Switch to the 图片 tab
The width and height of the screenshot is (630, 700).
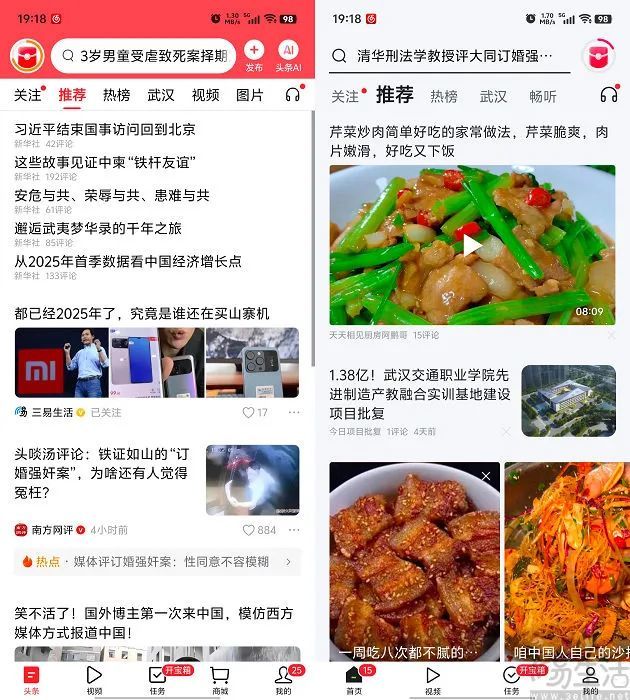[250, 95]
